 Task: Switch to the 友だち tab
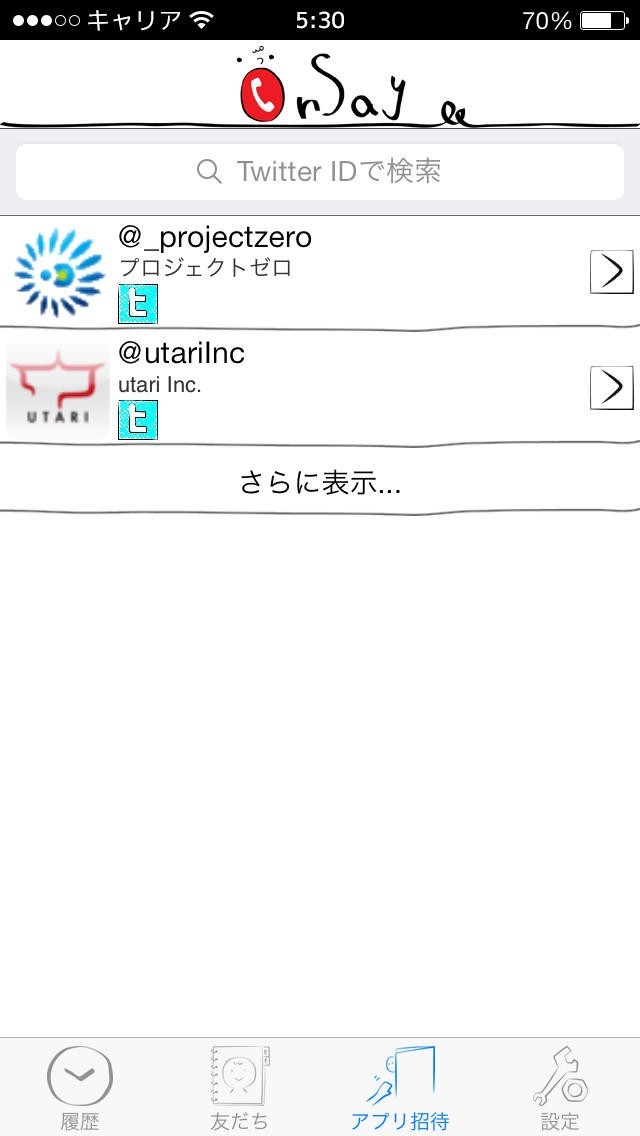coord(240,1088)
